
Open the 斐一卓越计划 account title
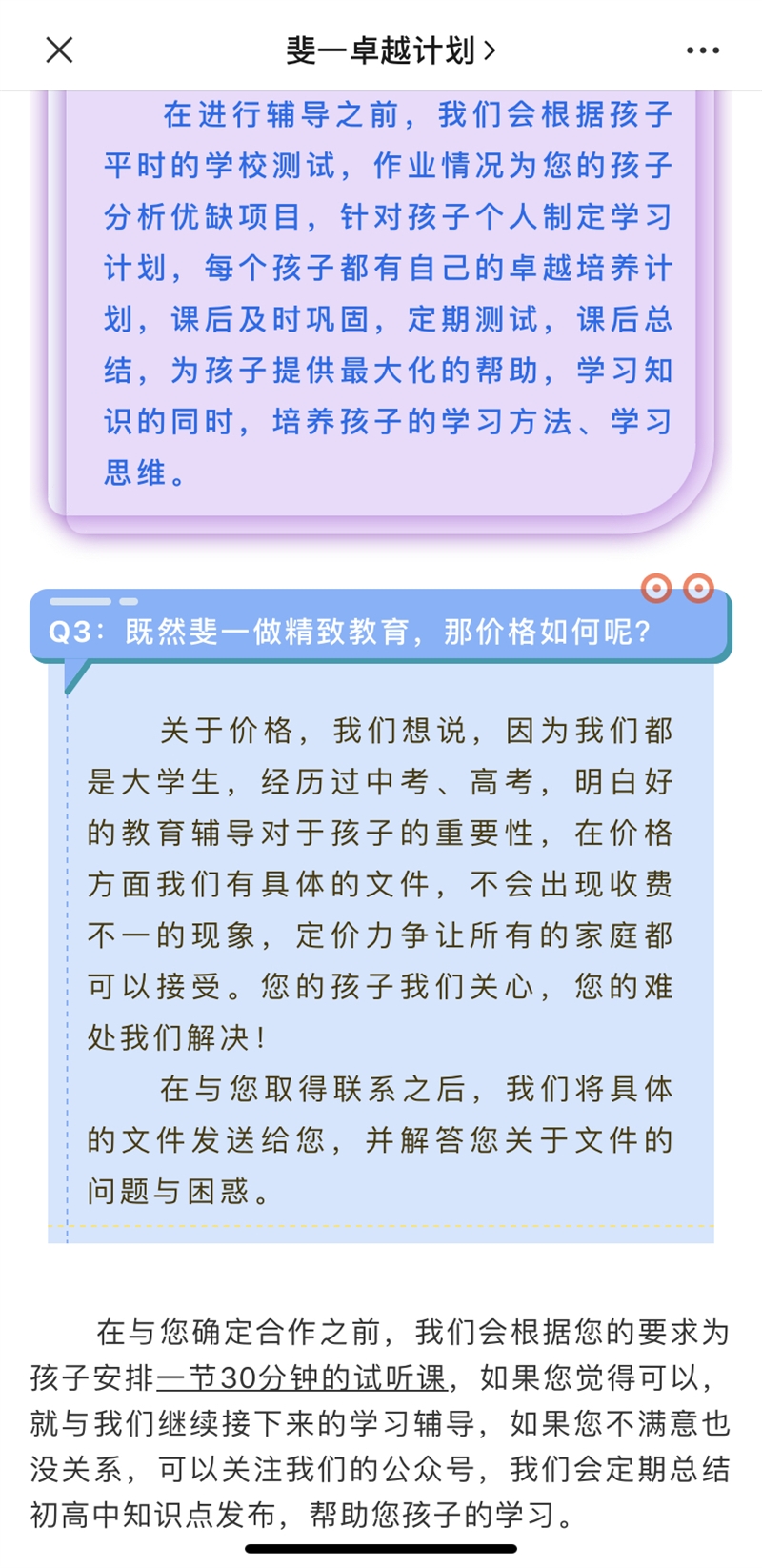391,50
